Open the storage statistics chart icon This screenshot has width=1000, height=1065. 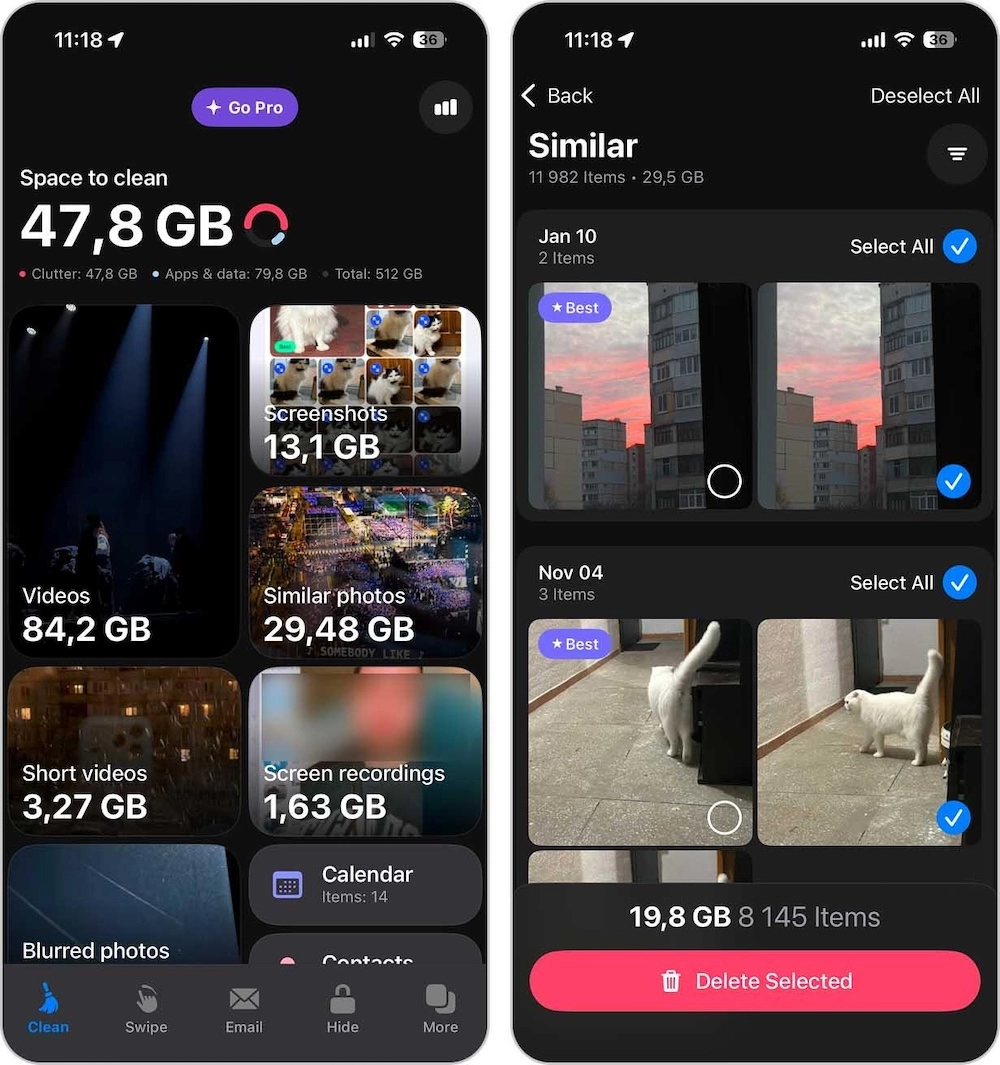446,107
